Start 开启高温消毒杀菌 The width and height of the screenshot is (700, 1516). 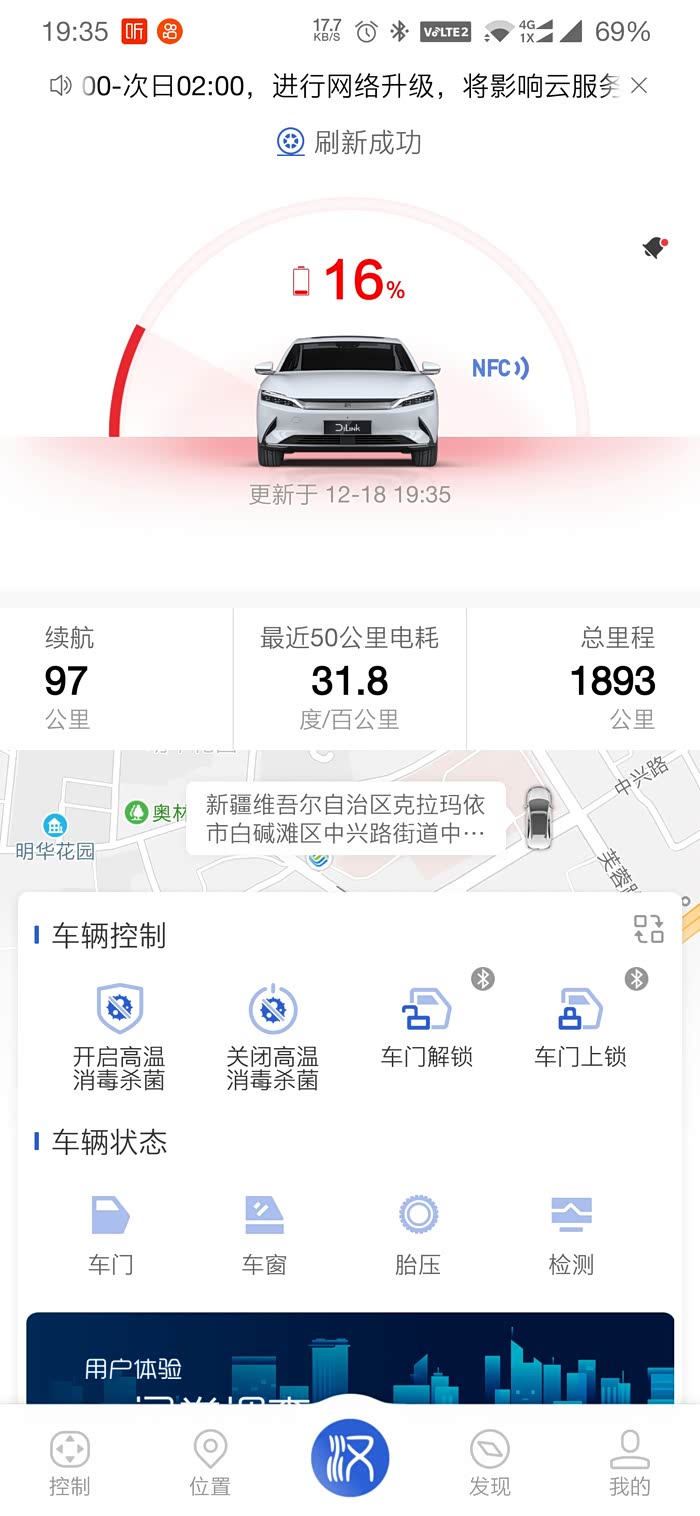coord(119,1034)
